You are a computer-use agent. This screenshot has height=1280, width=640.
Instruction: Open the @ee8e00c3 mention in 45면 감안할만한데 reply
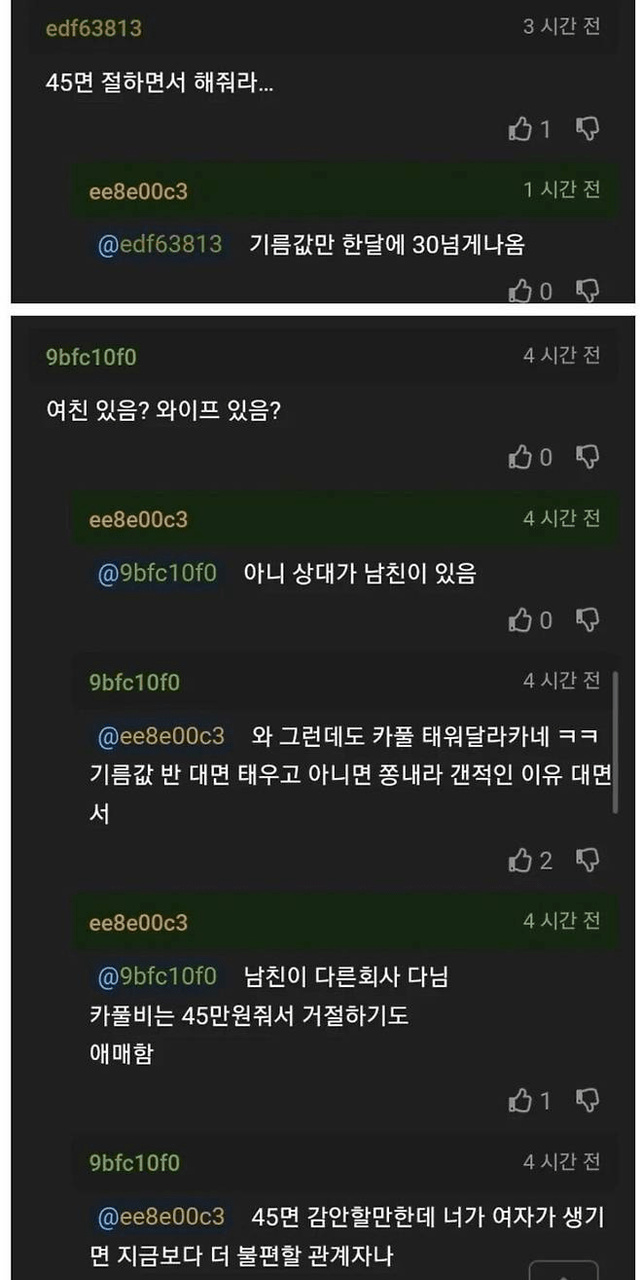pyautogui.click(x=161, y=1216)
